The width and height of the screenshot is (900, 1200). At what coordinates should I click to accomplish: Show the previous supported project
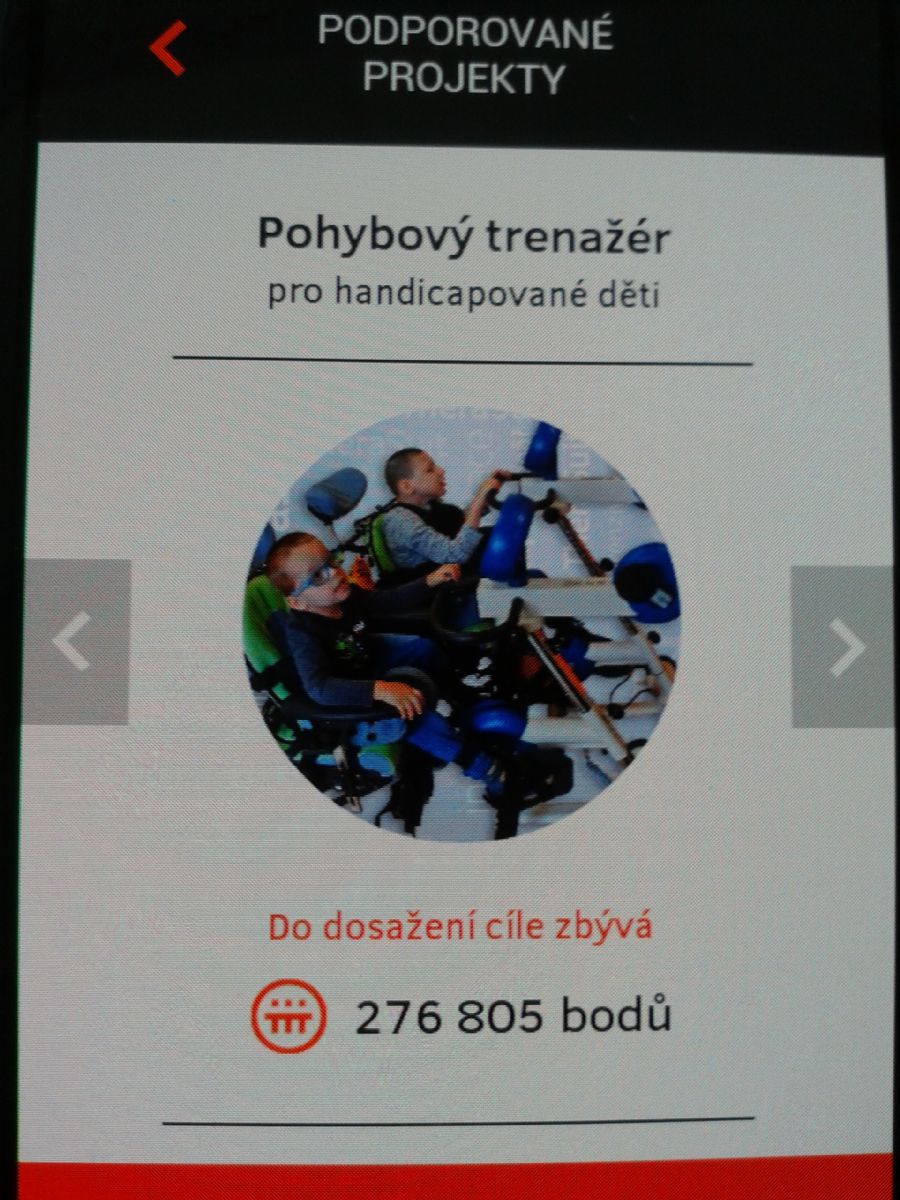tap(76, 642)
